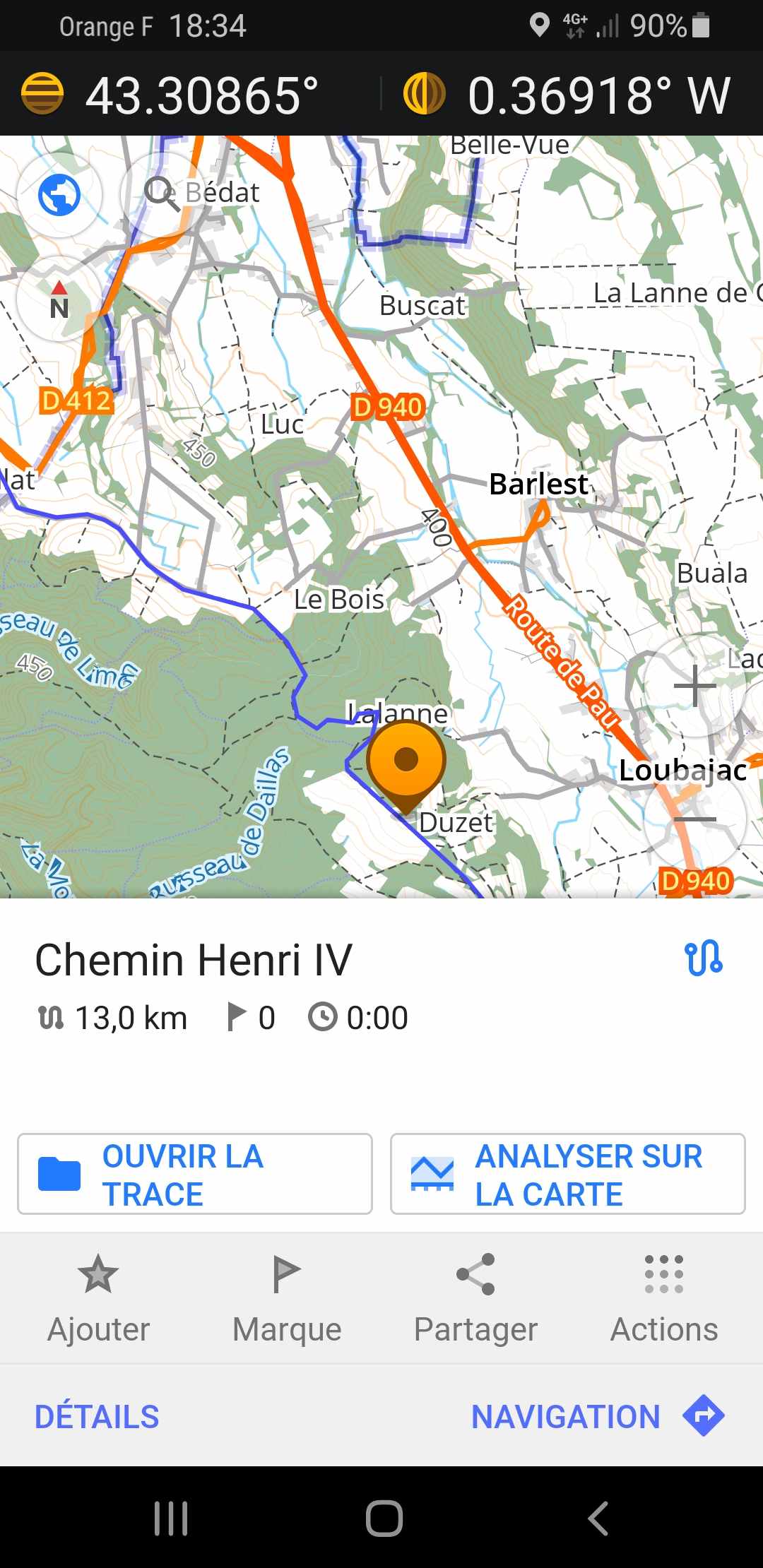Viewport: 763px width, 1568px height.
Task: Show the DÉTAILS of the track
Action: (x=97, y=1416)
